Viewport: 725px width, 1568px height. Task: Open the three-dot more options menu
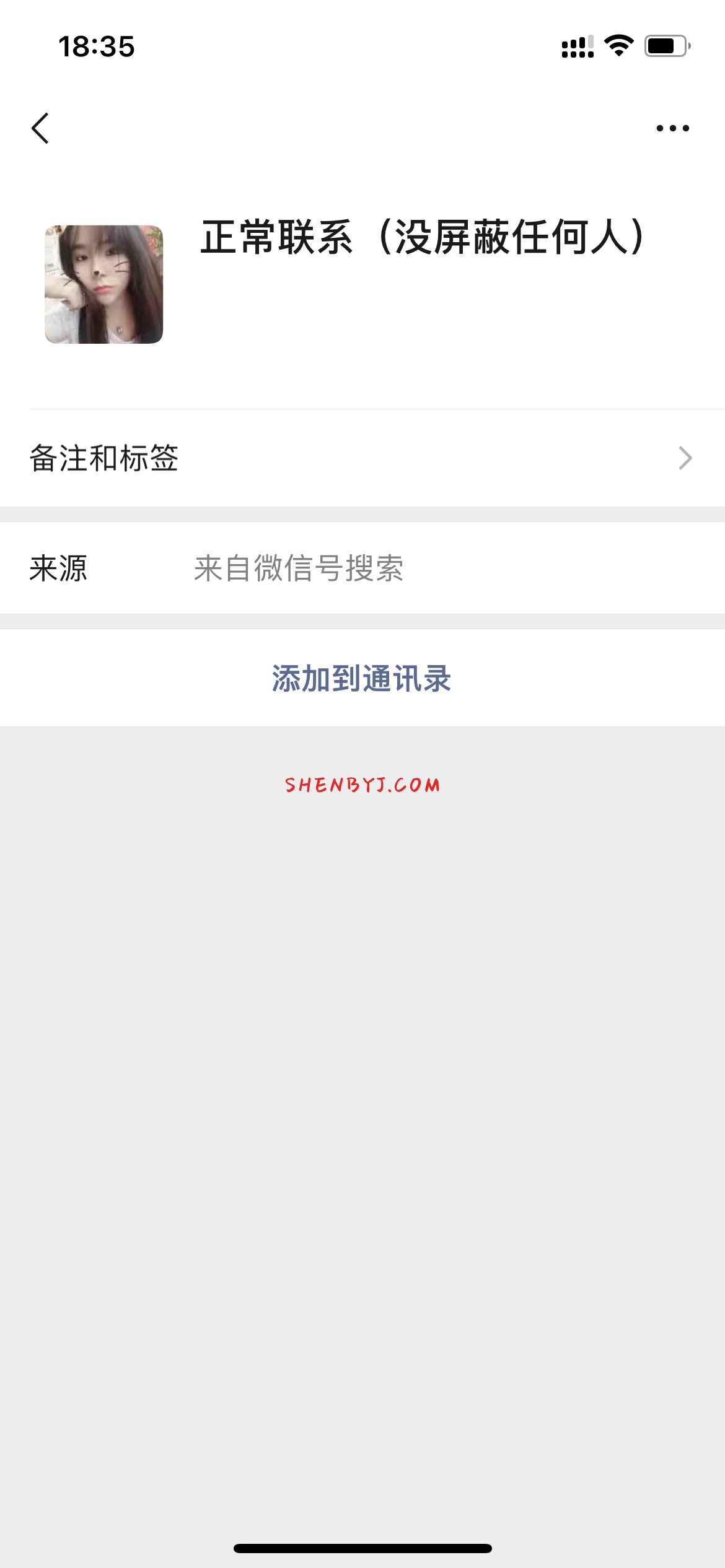pyautogui.click(x=672, y=128)
